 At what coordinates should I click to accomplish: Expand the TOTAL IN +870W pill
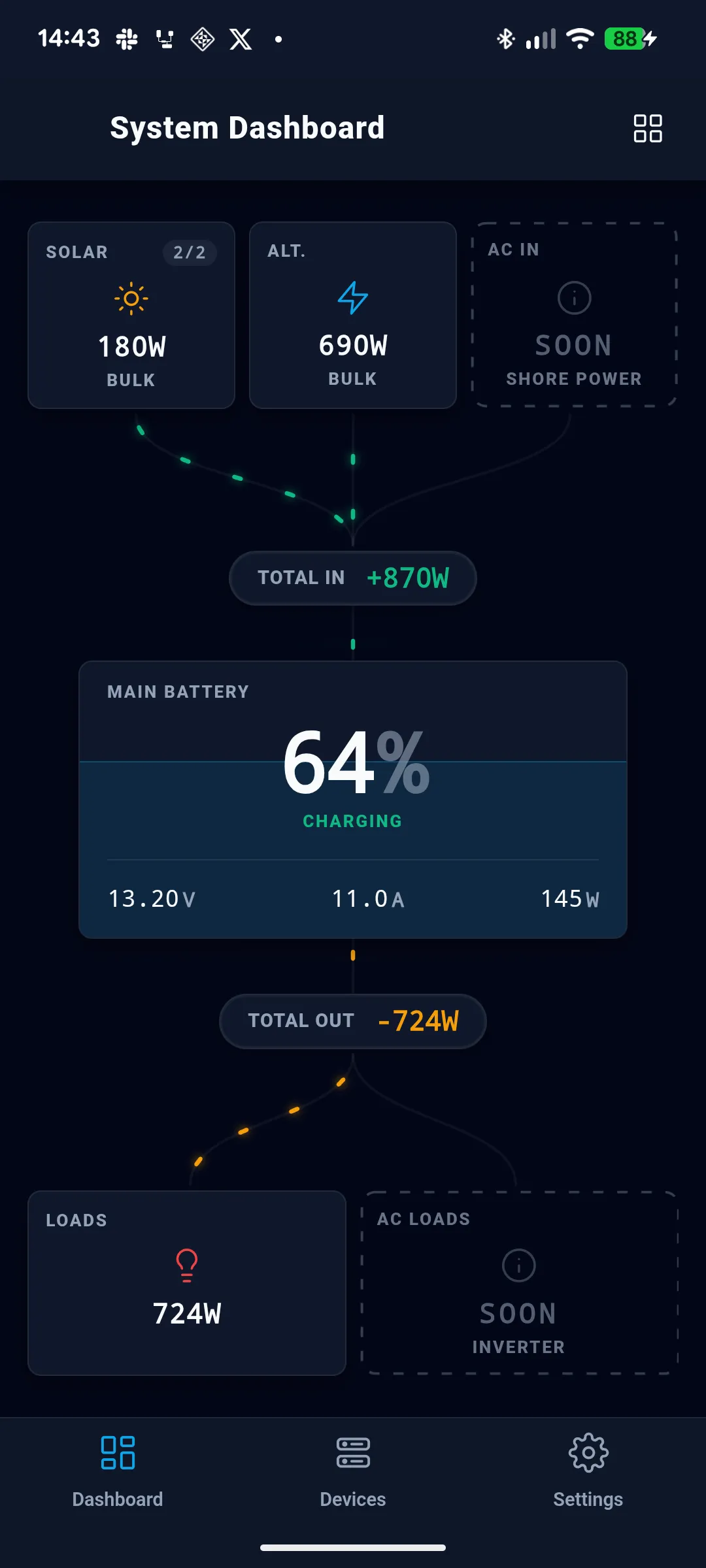[352, 578]
